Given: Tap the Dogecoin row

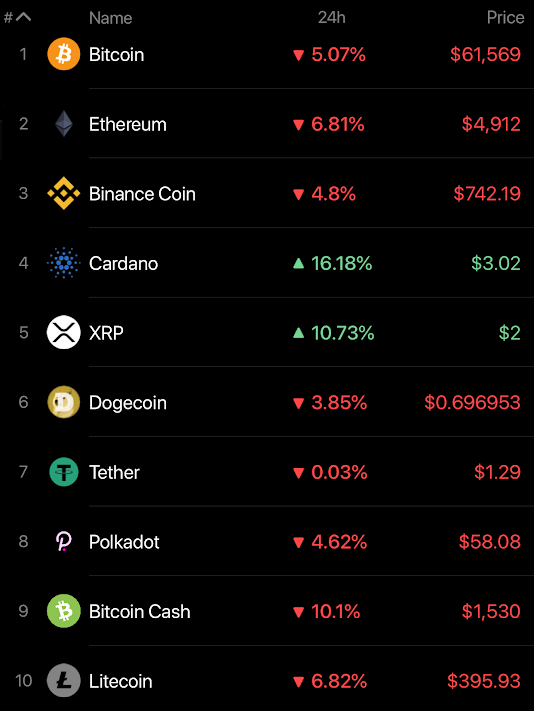Looking at the screenshot, I should [267, 402].
